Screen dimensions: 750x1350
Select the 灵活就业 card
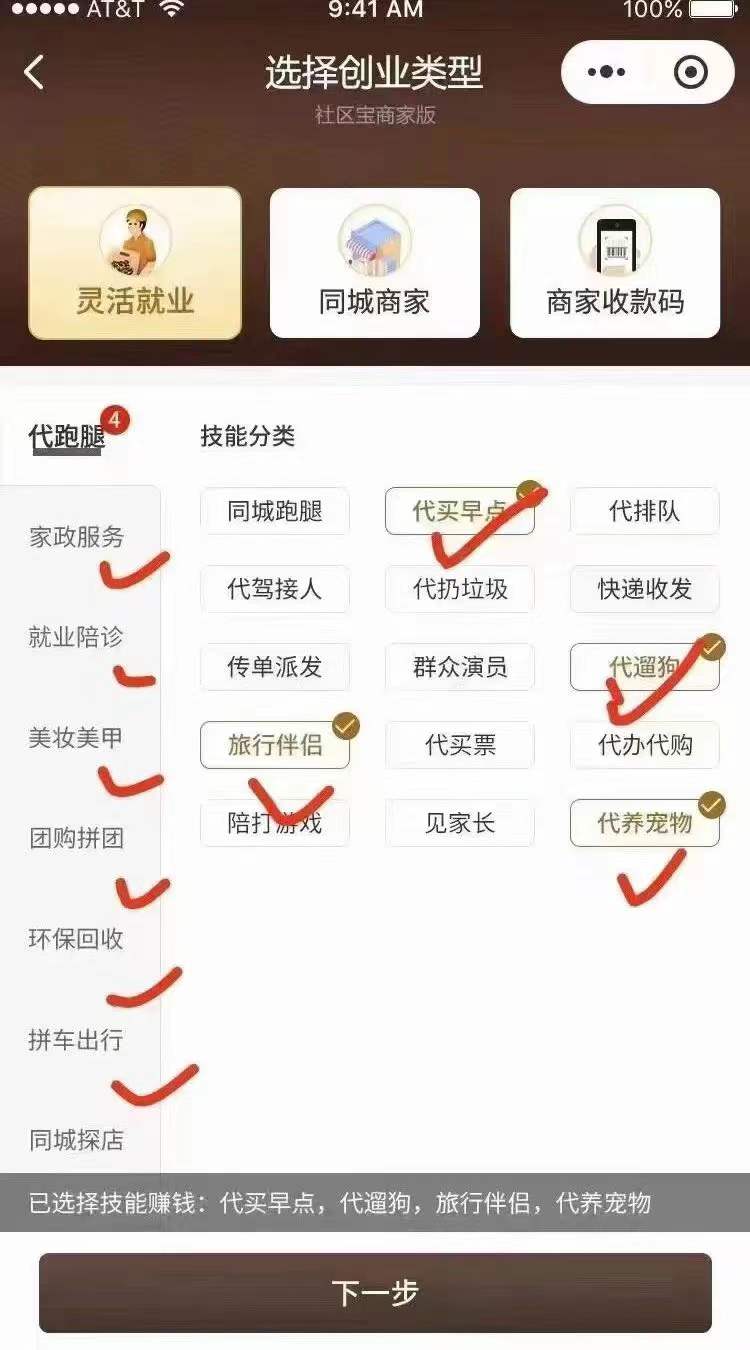point(135,264)
